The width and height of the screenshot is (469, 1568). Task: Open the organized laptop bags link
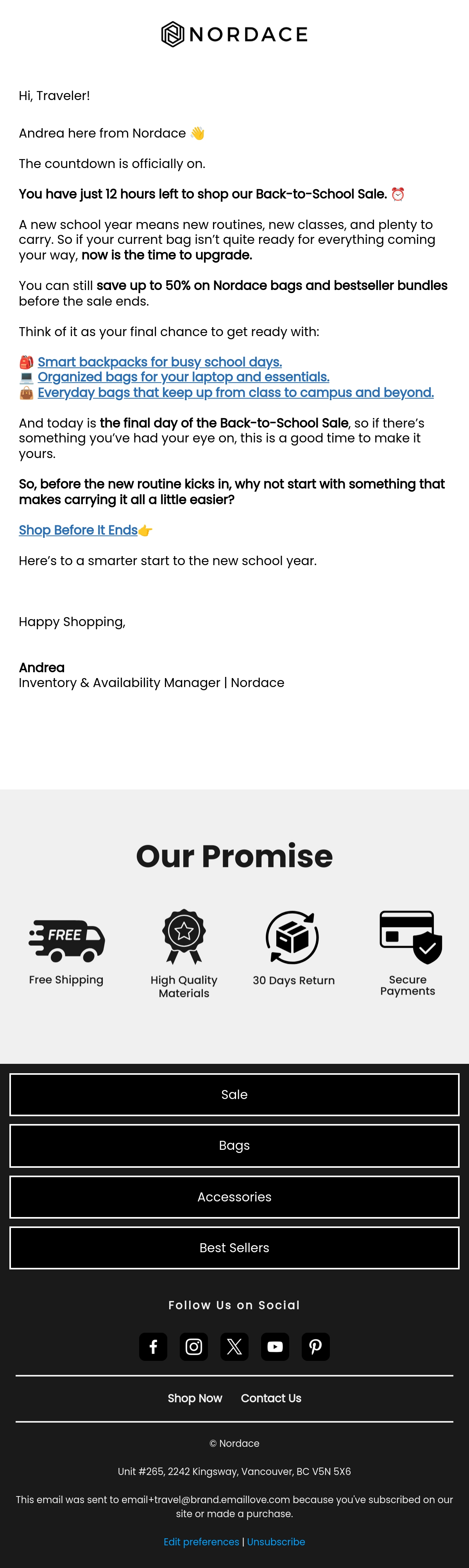click(x=183, y=377)
